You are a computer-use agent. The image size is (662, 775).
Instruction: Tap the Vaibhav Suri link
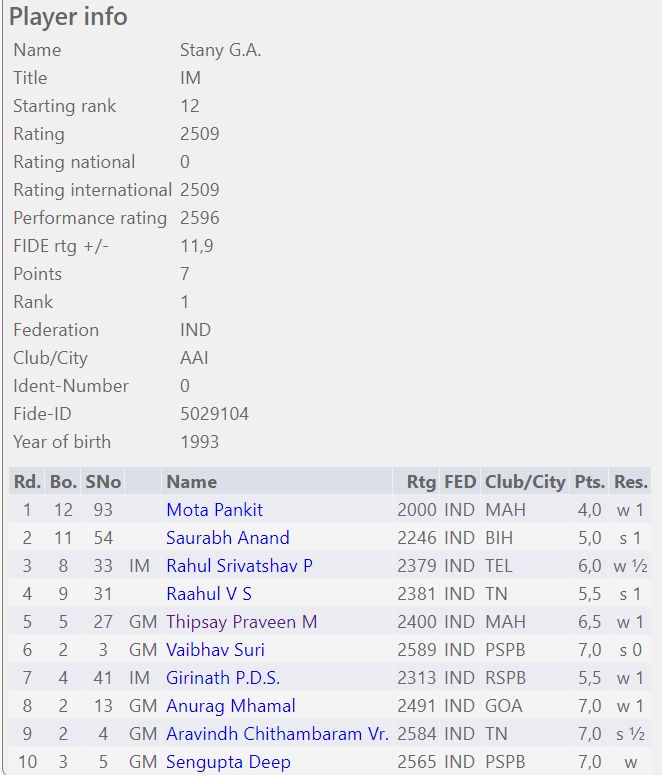pyautogui.click(x=215, y=650)
